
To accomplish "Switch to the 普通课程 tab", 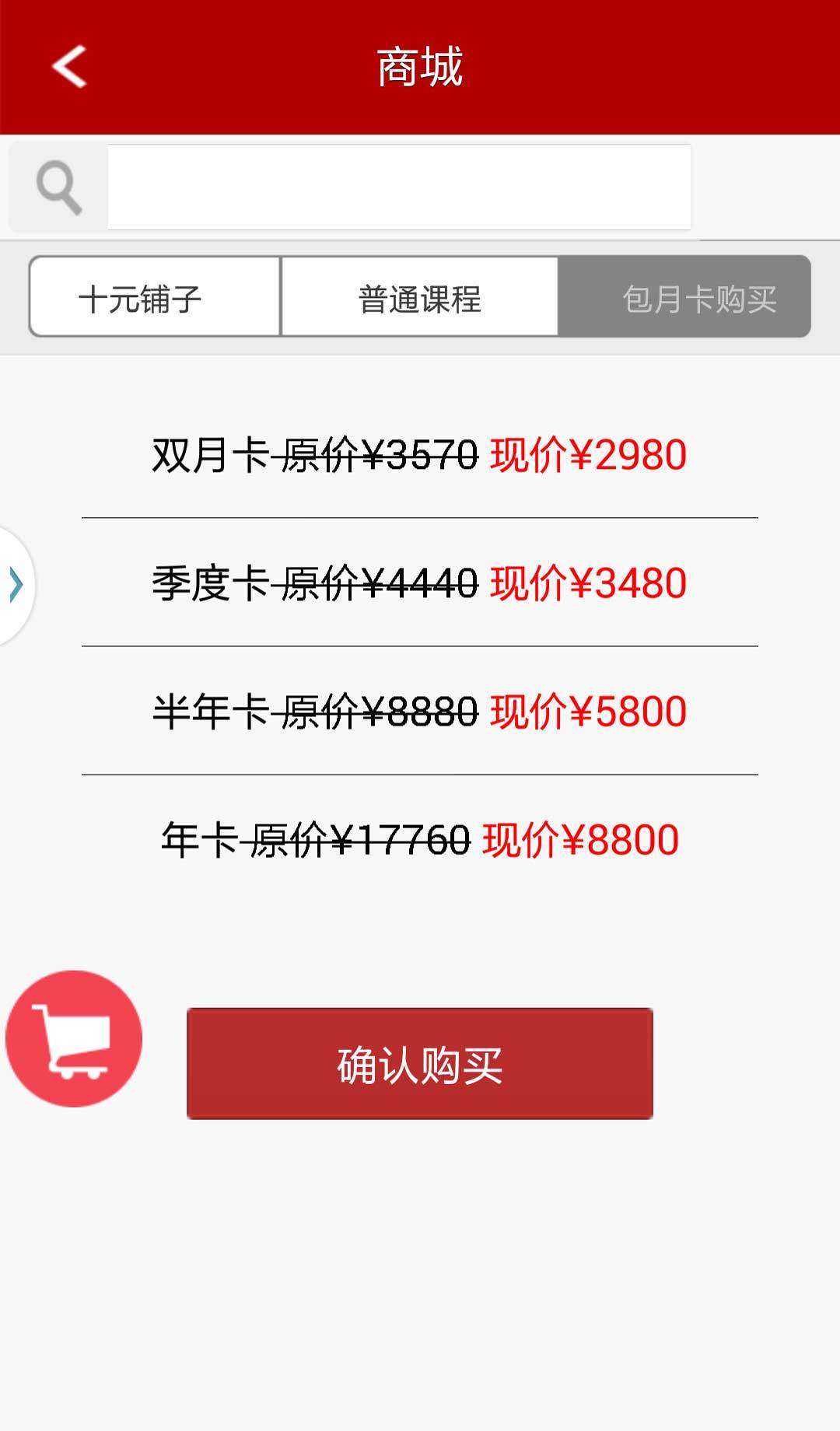I will pyautogui.click(x=419, y=298).
